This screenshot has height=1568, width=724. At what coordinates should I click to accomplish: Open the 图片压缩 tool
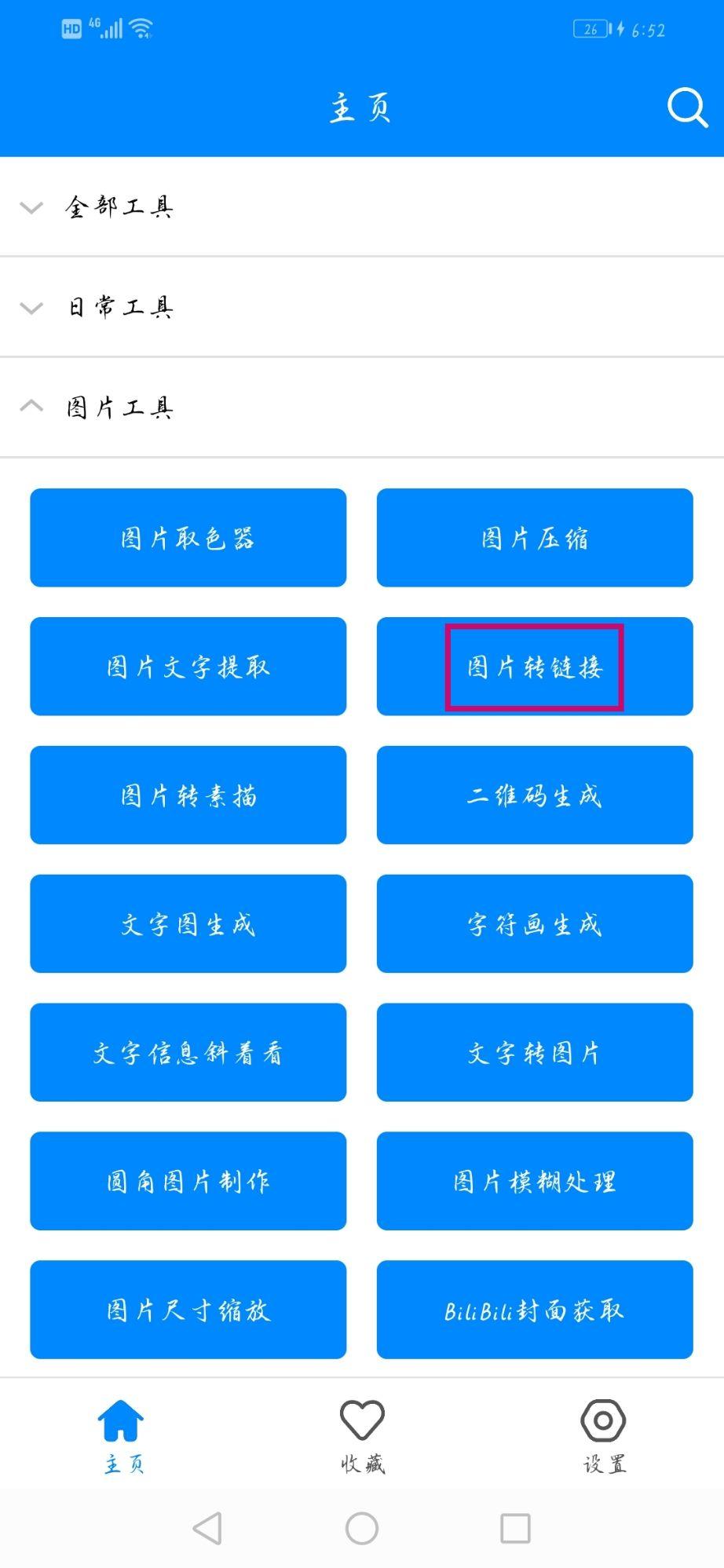(x=535, y=537)
